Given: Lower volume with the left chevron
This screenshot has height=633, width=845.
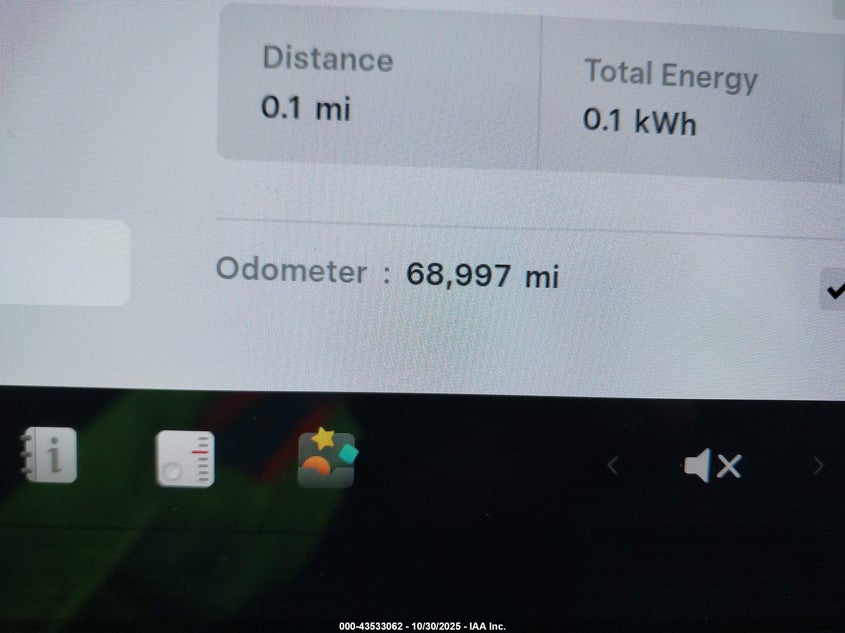Looking at the screenshot, I should tap(613, 465).
